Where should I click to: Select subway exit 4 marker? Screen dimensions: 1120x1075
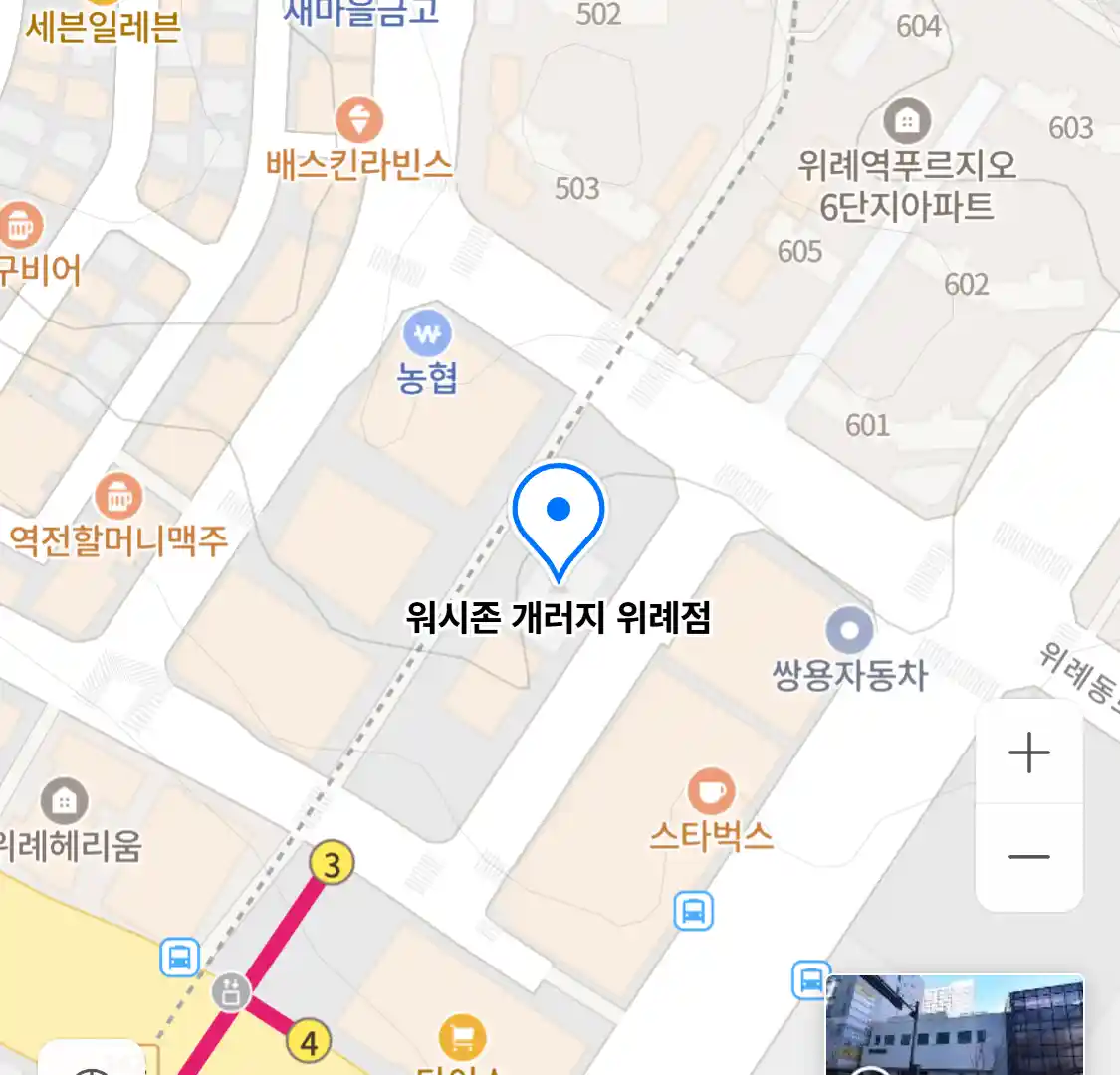[x=309, y=1042]
